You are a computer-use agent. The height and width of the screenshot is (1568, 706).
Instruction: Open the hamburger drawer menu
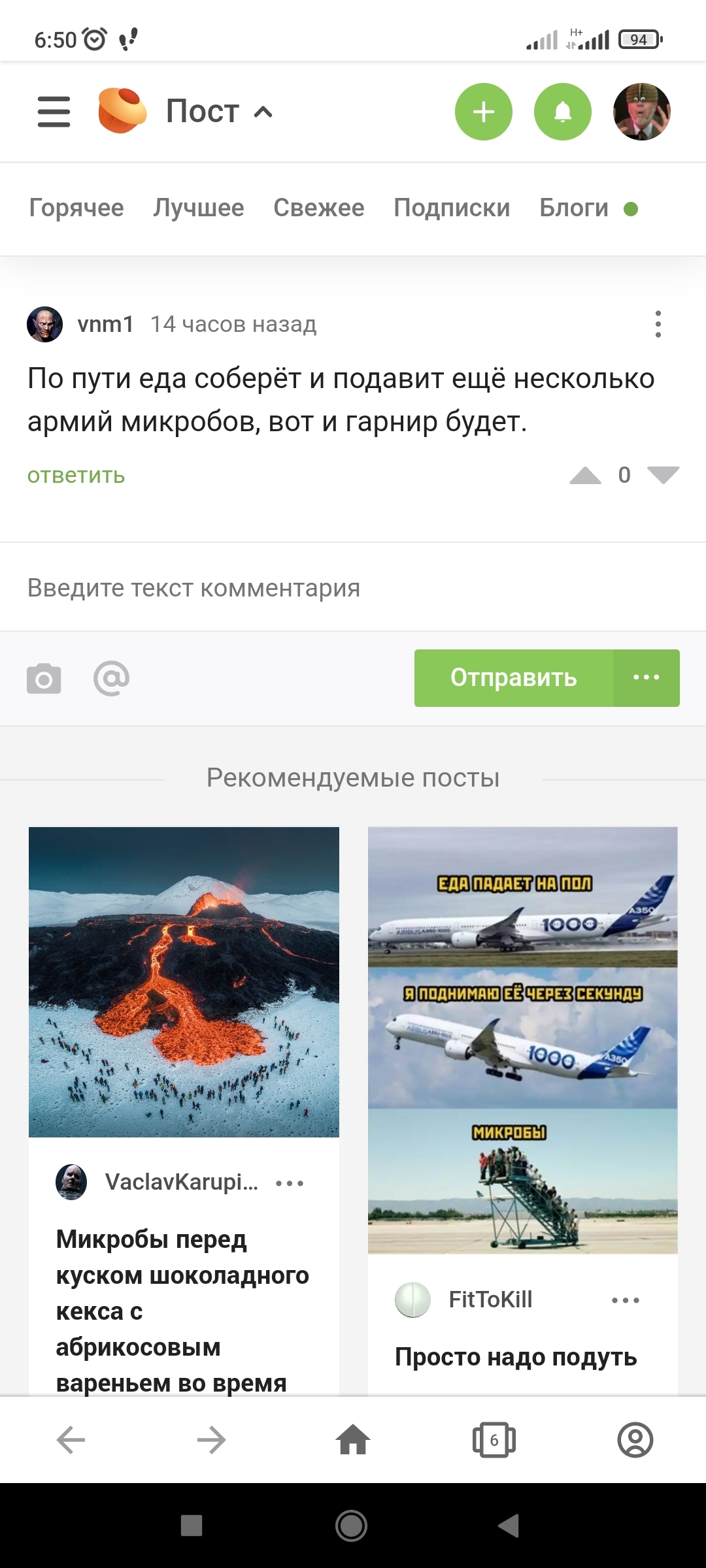click(x=54, y=112)
